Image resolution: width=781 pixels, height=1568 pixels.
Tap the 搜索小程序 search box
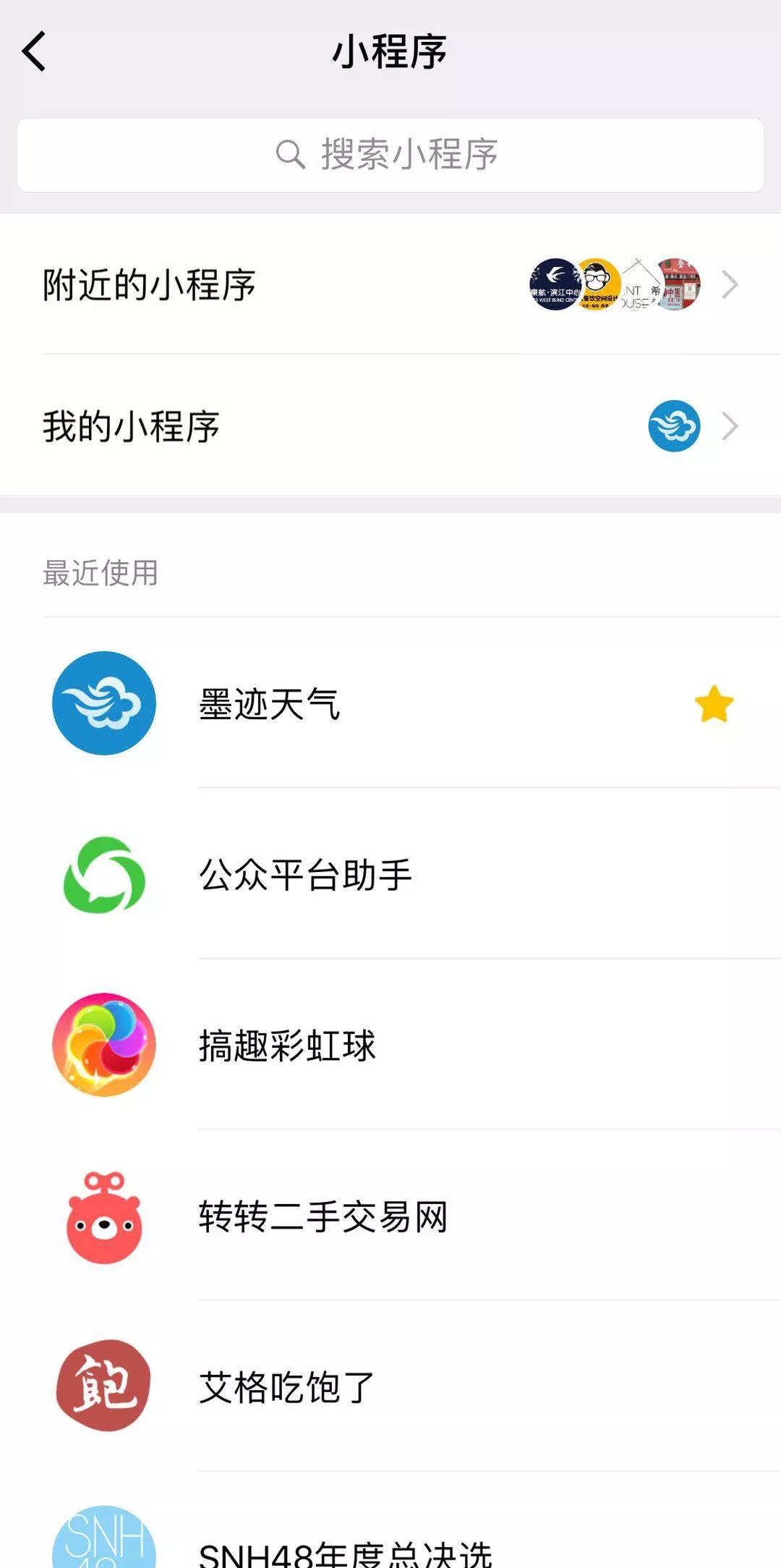pyautogui.click(x=390, y=155)
